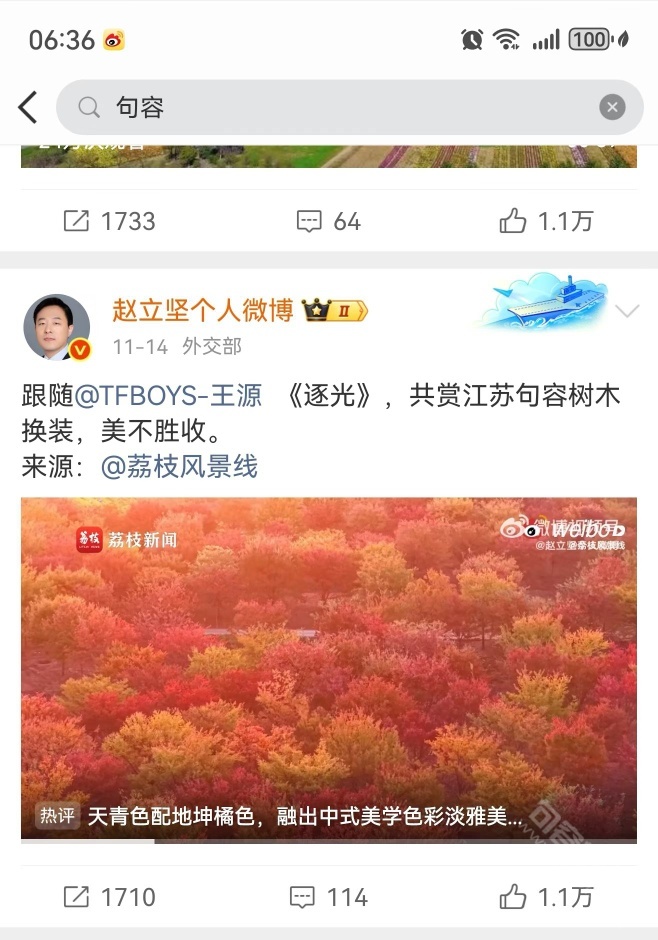Repost 赵立坚's post with 1710 shares
This screenshot has height=940, width=658.
(x=110, y=897)
